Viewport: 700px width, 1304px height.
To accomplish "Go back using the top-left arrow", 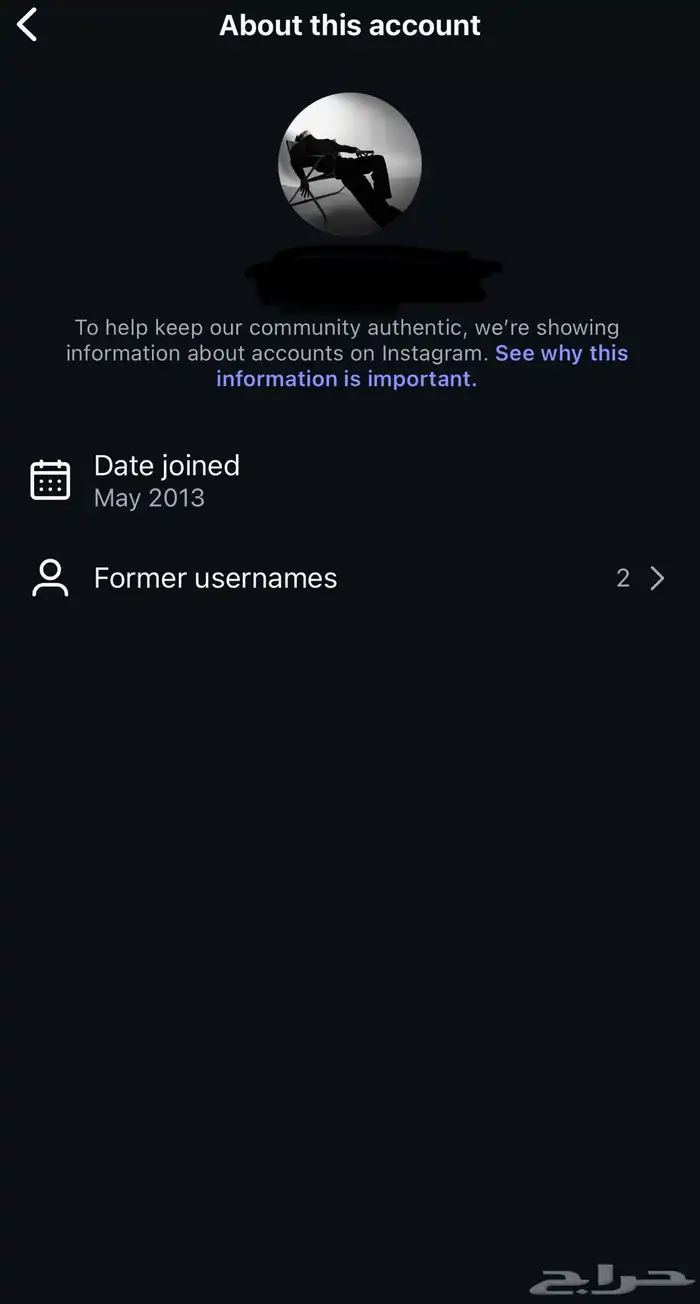I will [x=28, y=25].
